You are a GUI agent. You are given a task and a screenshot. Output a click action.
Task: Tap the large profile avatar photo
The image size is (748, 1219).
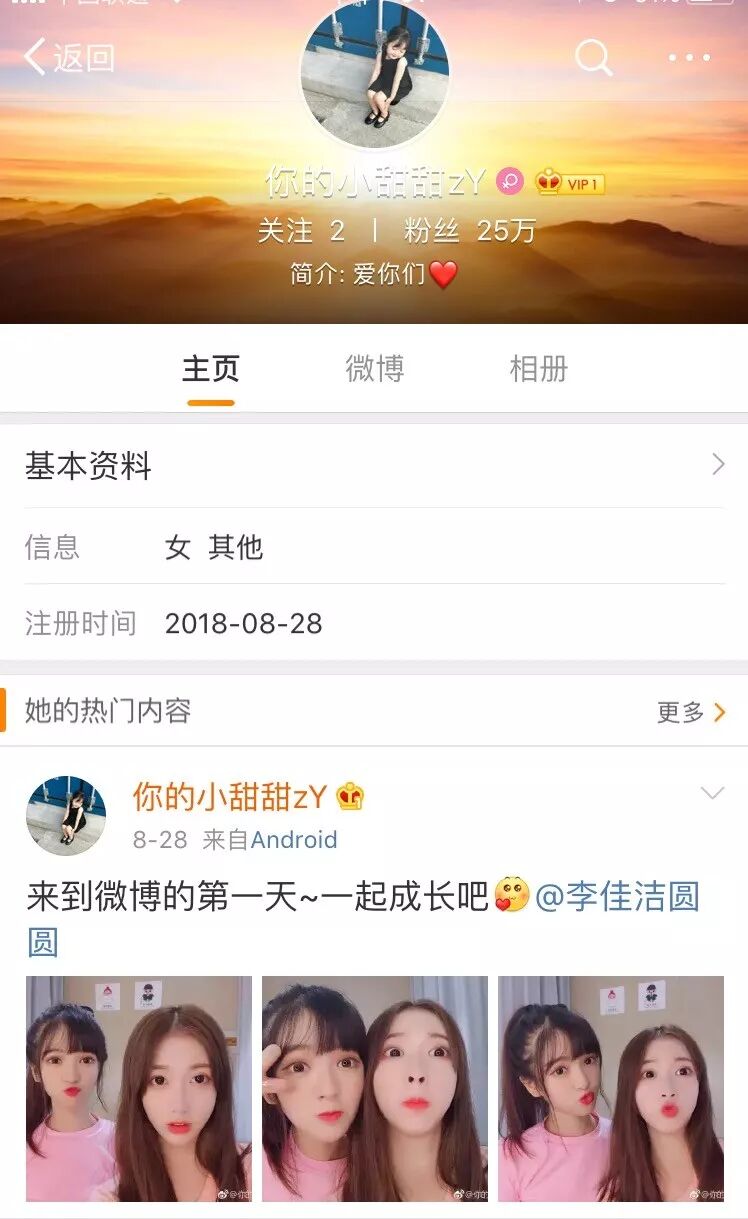(375, 75)
